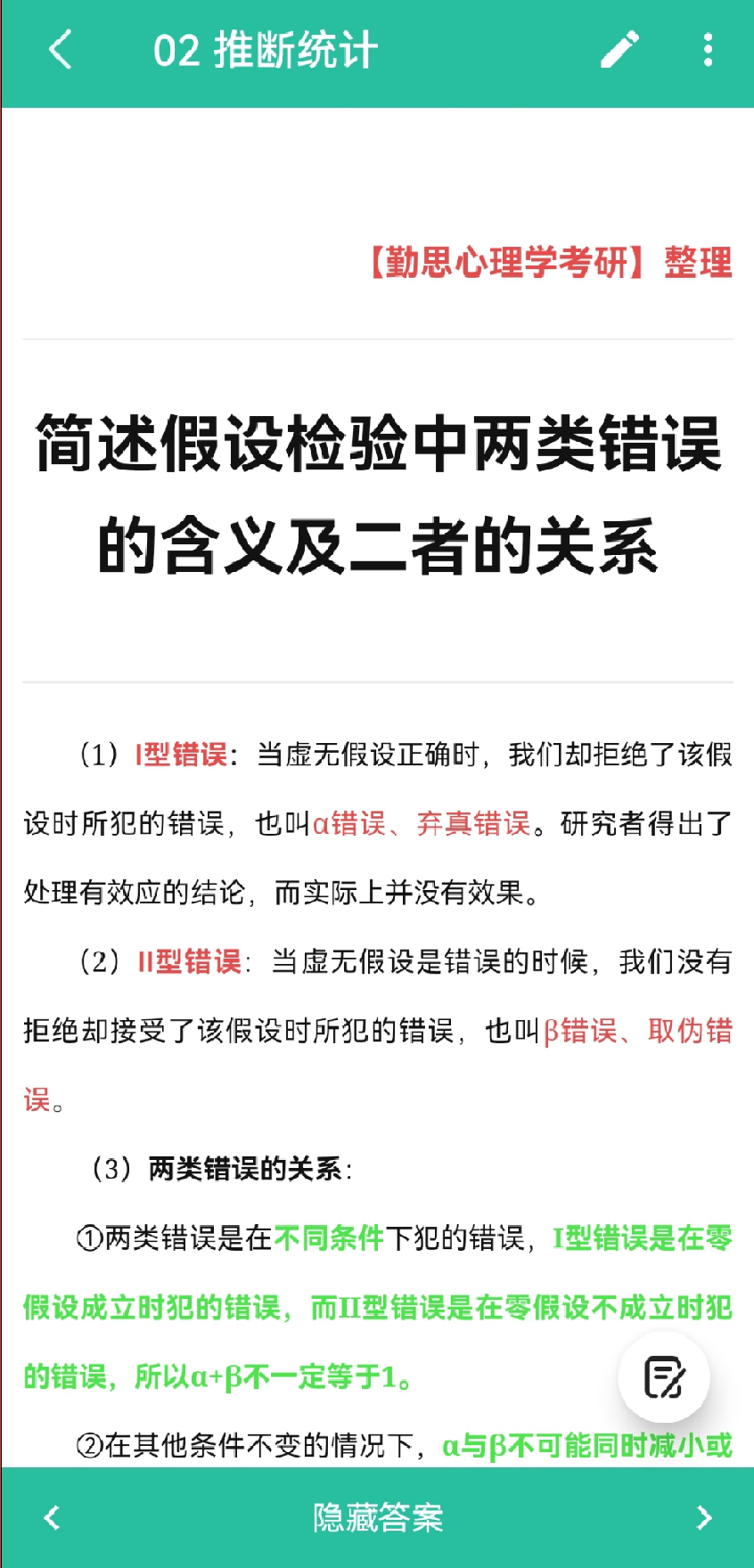Open the floating note button

coord(664,1377)
